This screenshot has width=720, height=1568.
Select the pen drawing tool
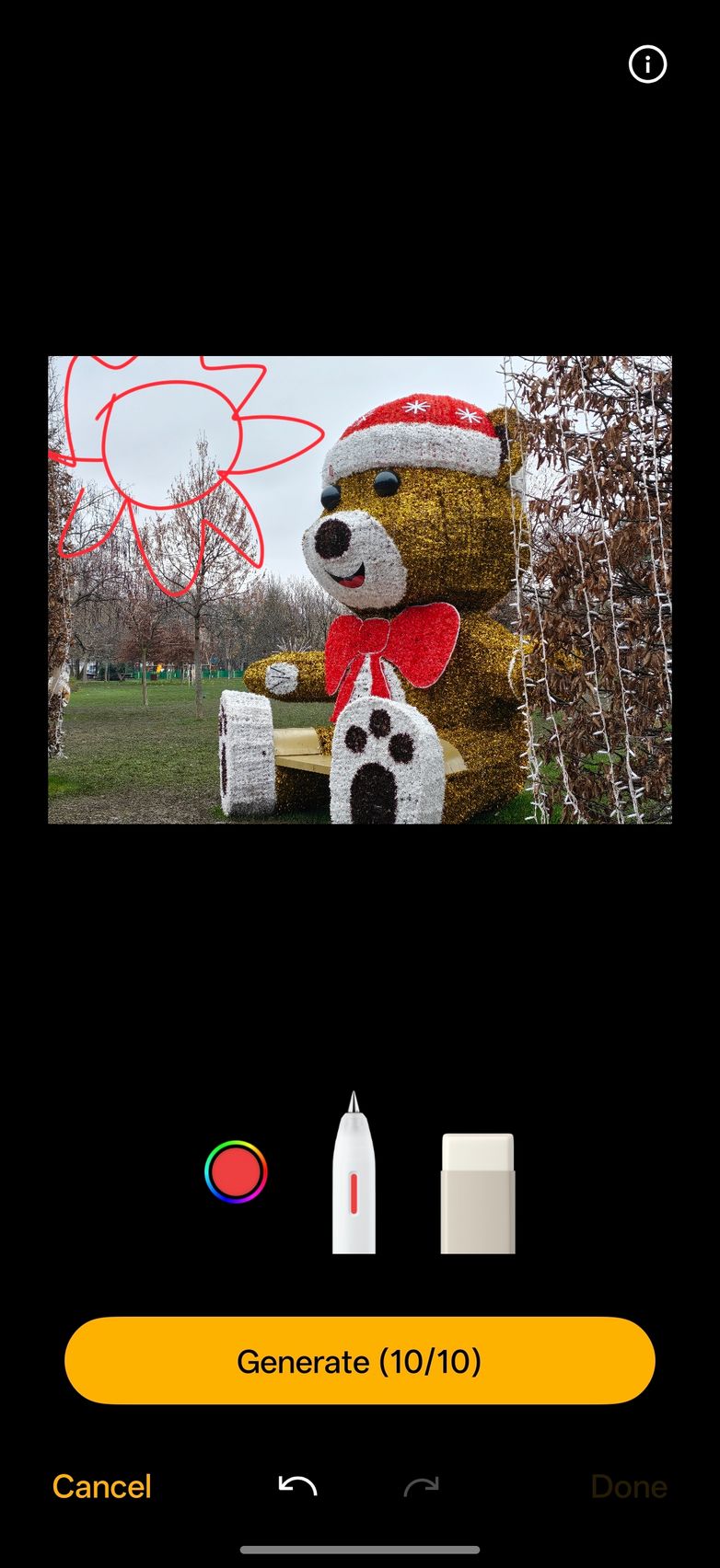(354, 1178)
